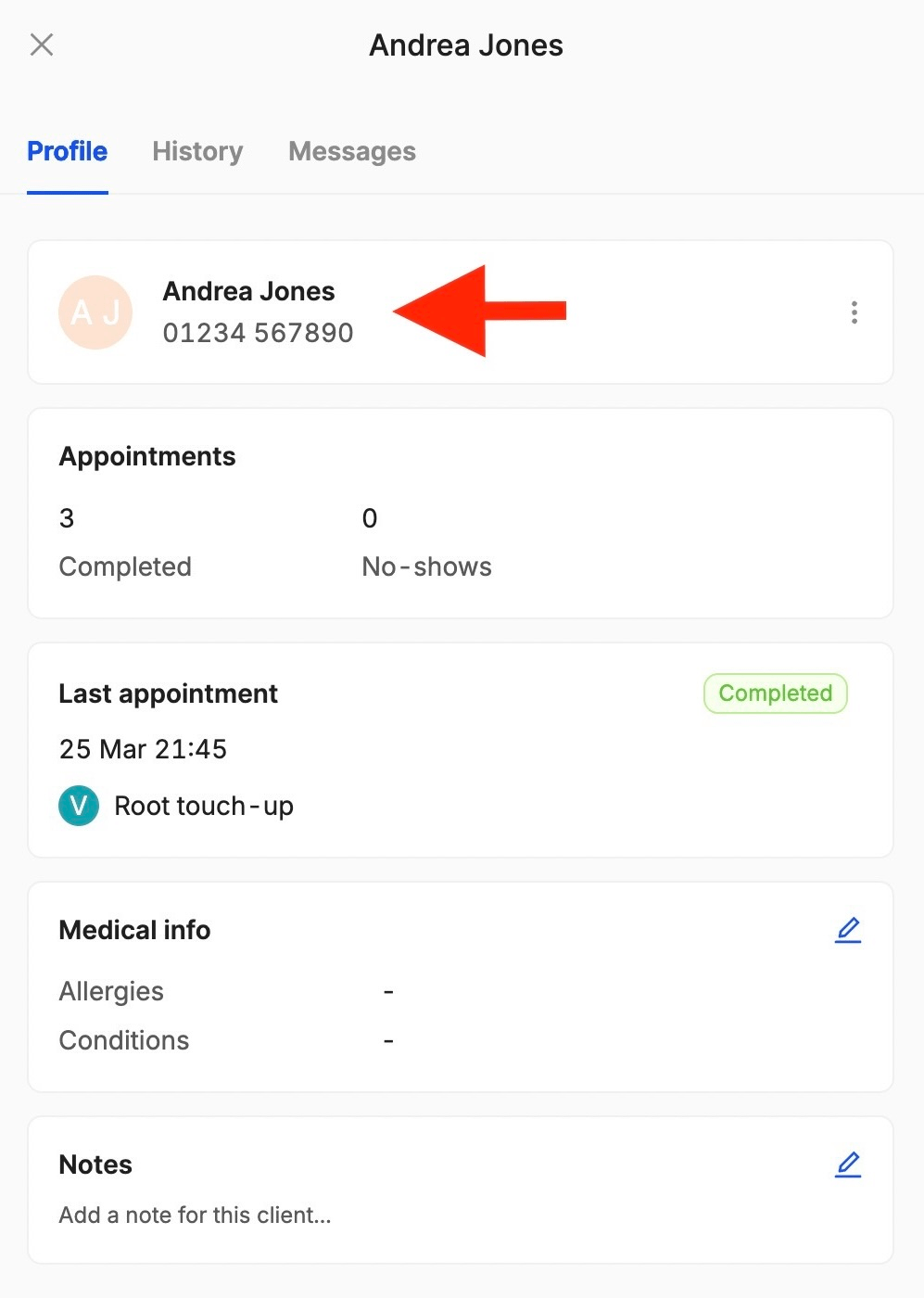Click Andrea Jones's avatar circle
This screenshot has width=924, height=1298.
click(x=95, y=312)
